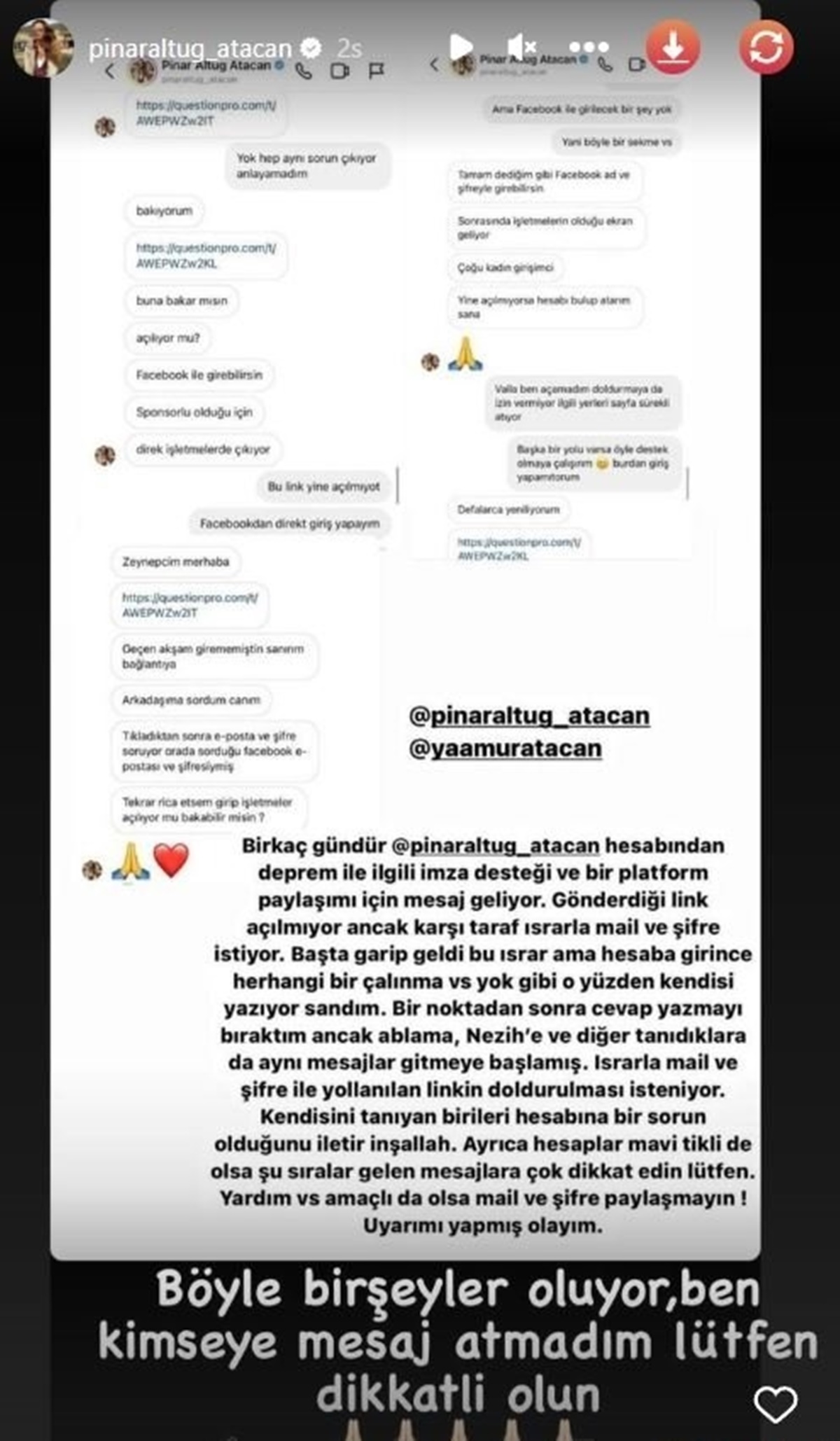Open the pinaraltug_atacan username link
This screenshot has width=840, height=1441.
190,48
